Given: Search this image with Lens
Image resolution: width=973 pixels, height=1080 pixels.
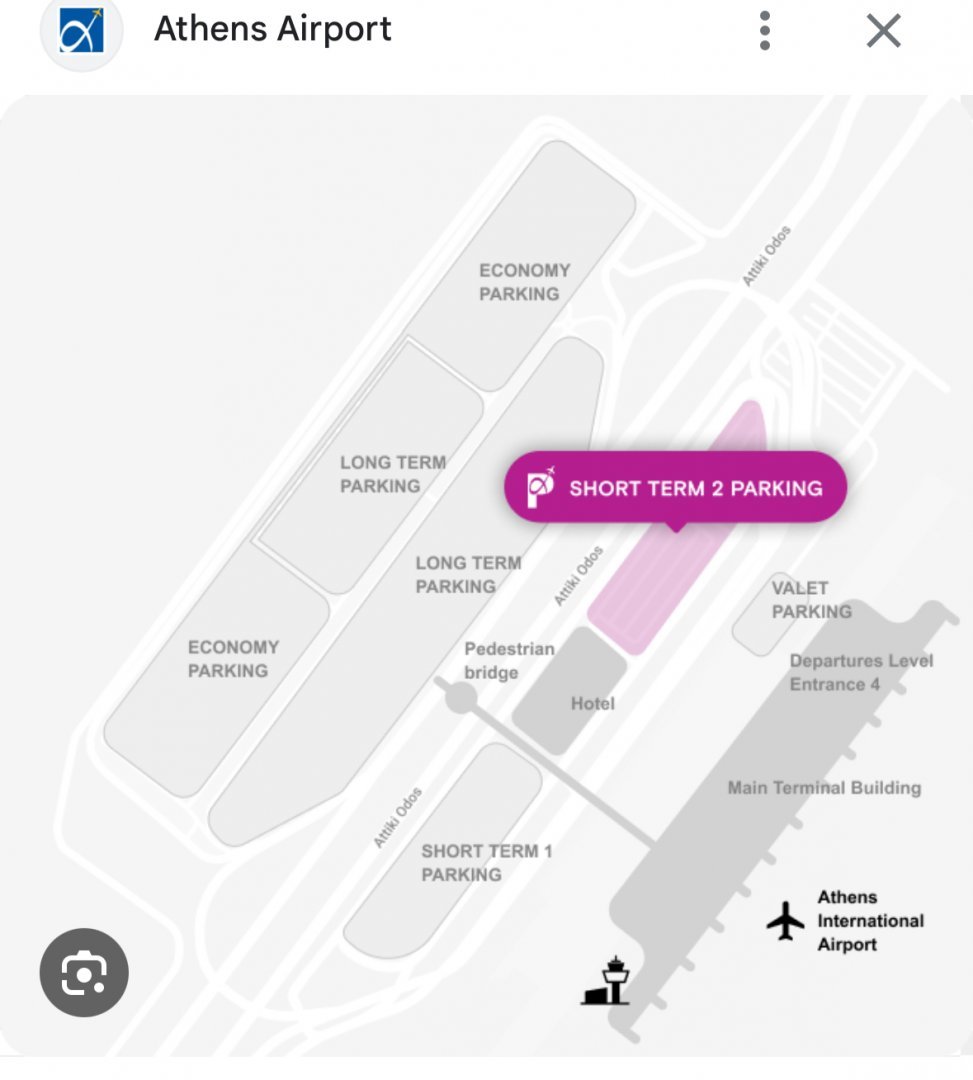Looking at the screenshot, I should pos(84,973).
